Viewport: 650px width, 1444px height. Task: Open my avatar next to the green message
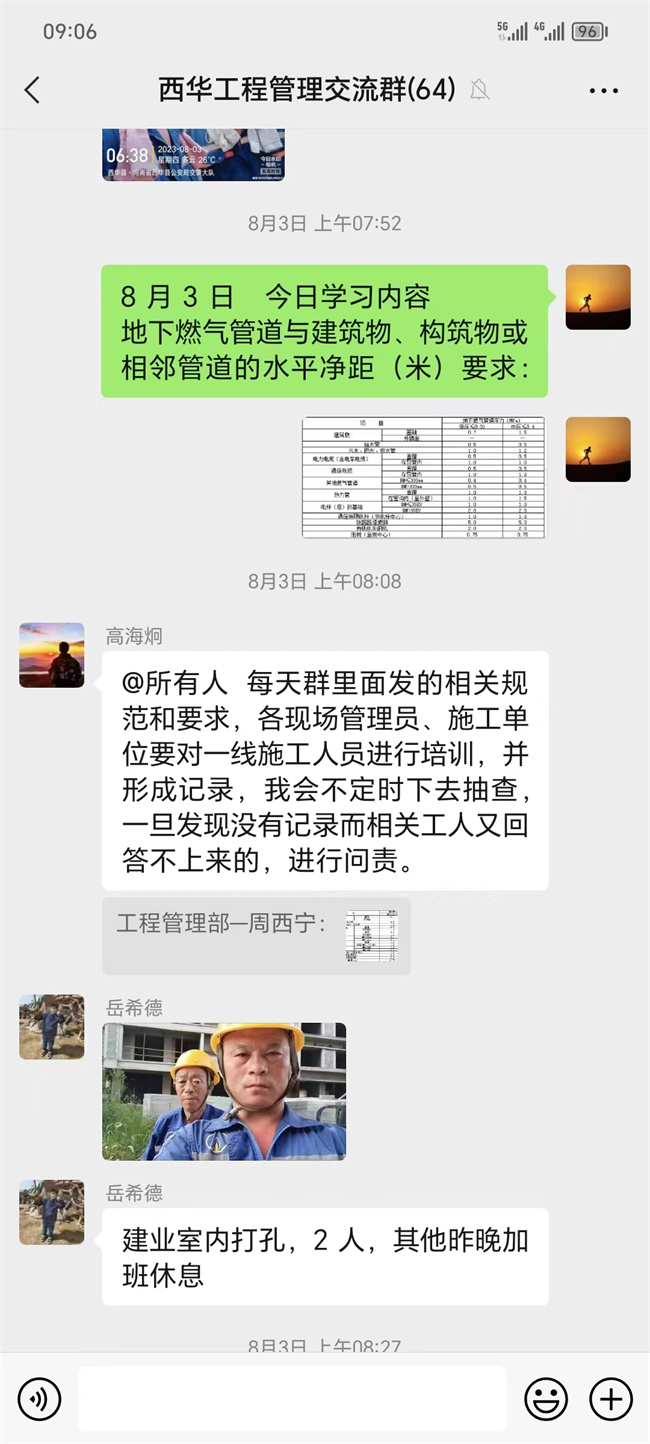(598, 297)
